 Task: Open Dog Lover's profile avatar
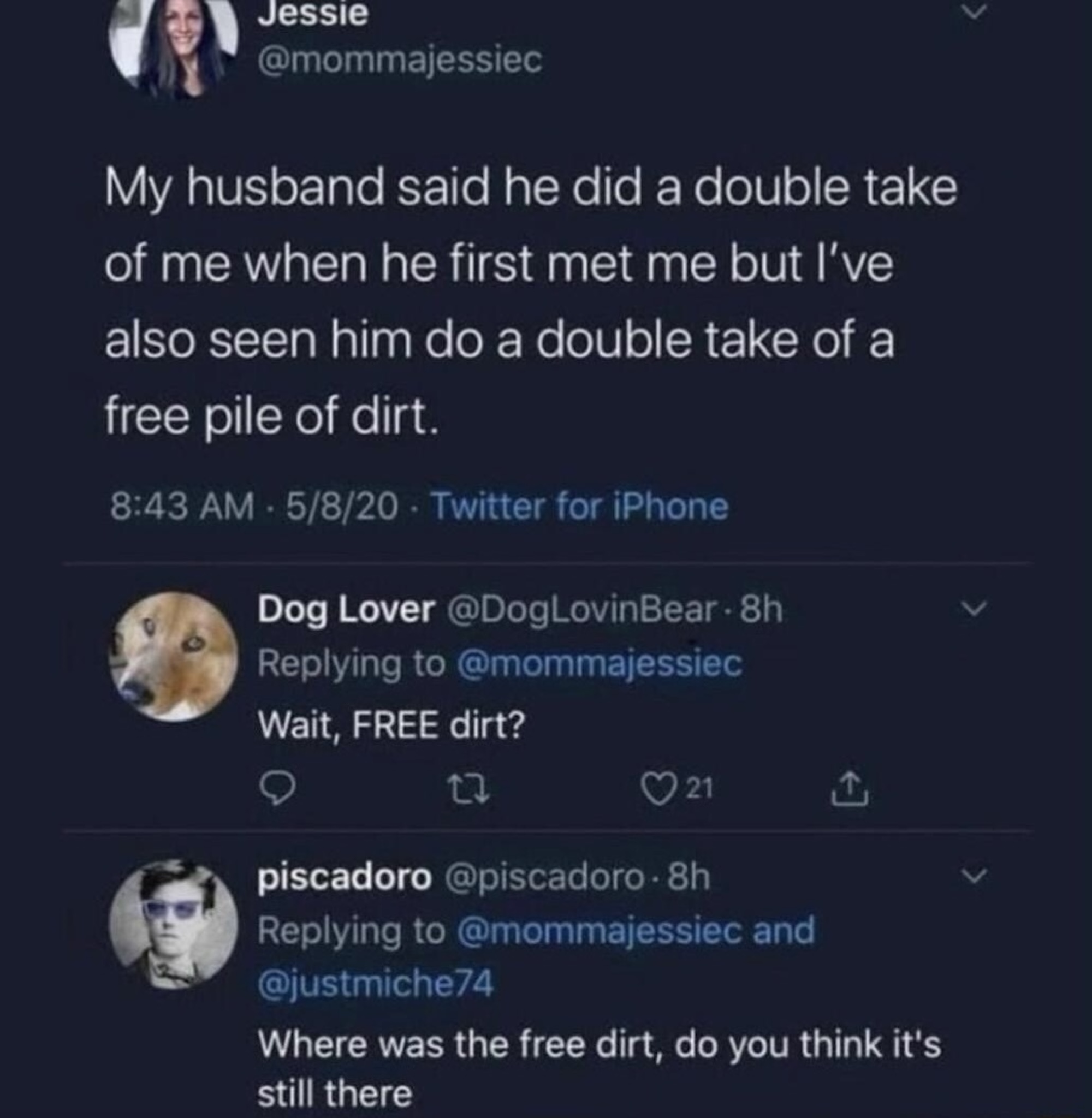point(174,657)
